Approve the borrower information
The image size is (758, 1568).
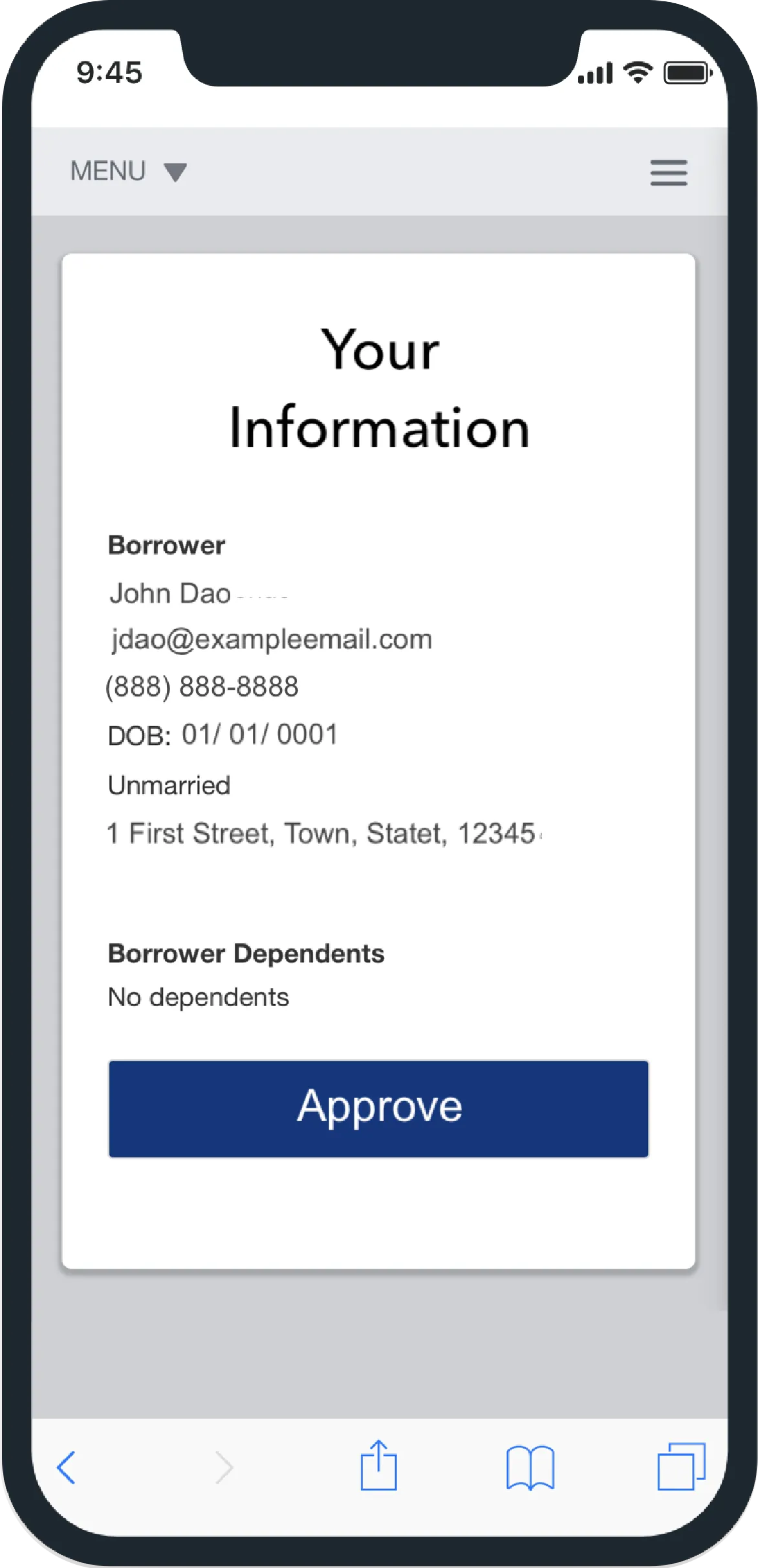click(x=378, y=1108)
